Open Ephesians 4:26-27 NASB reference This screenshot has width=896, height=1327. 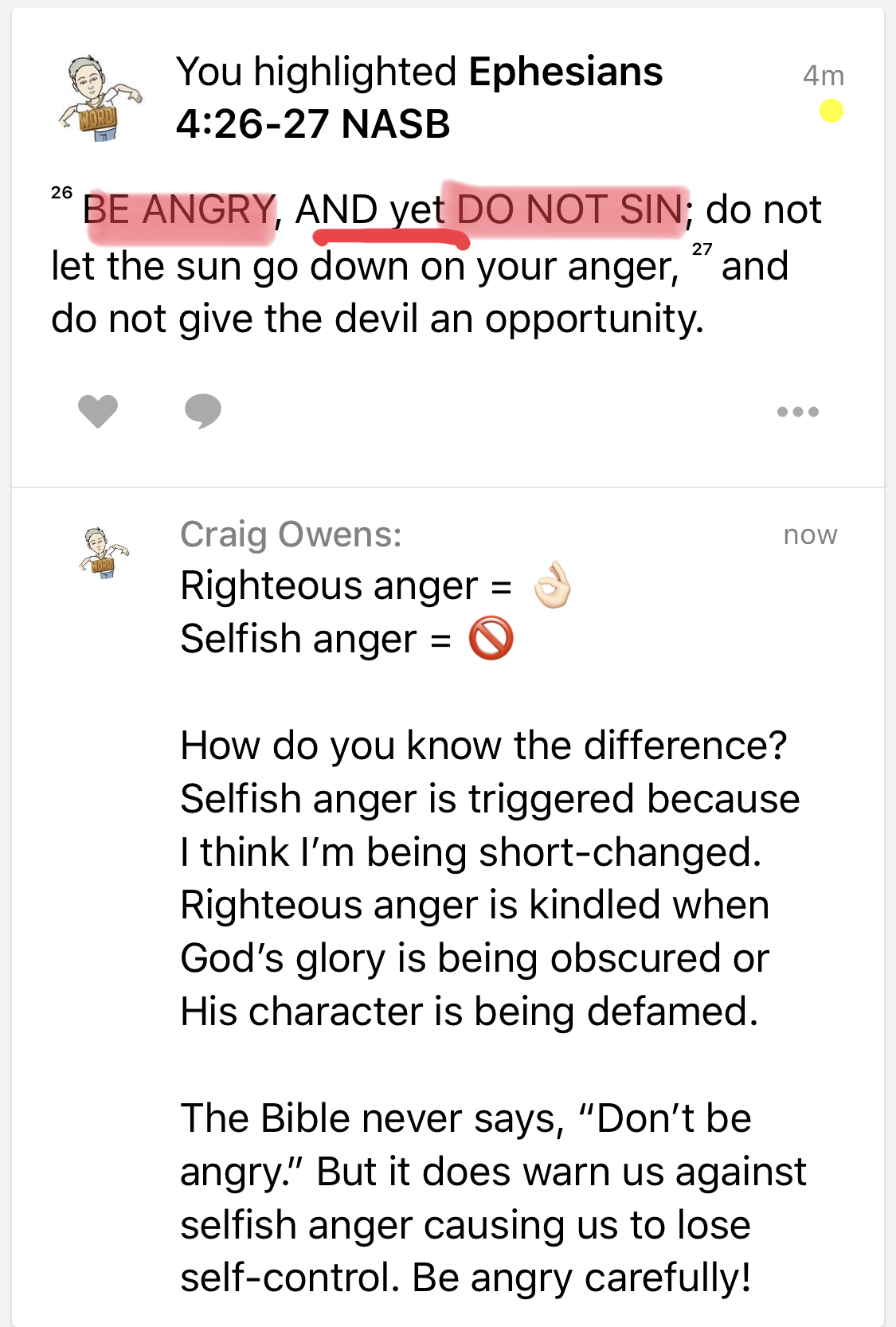420,97
